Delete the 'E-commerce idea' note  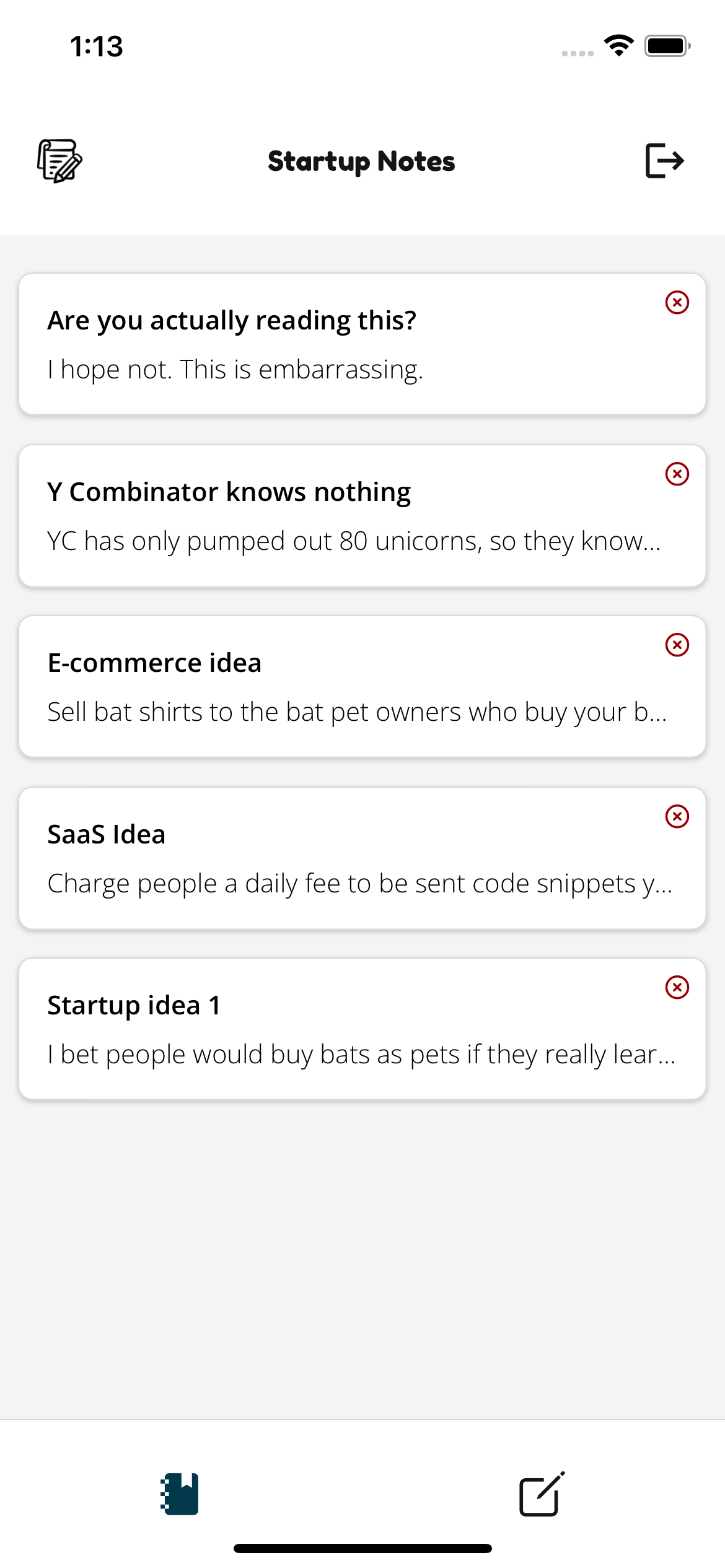pyautogui.click(x=678, y=645)
